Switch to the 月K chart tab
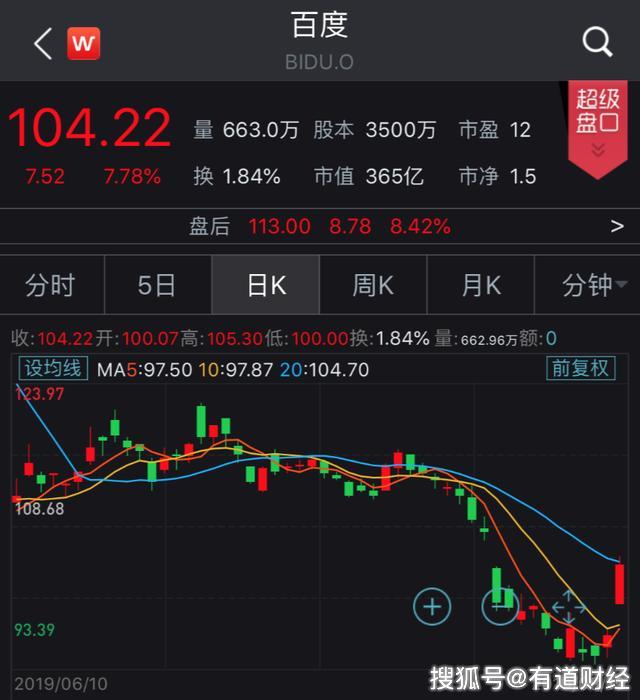The width and height of the screenshot is (640, 700). coord(481,286)
